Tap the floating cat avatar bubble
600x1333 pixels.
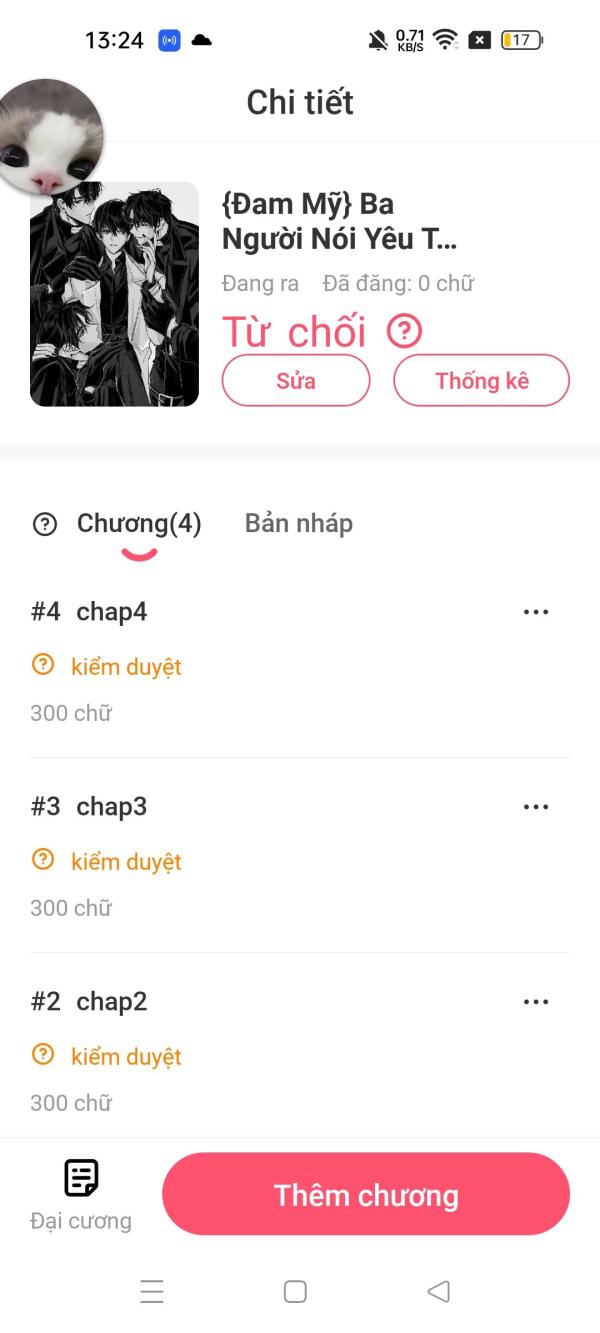click(48, 136)
